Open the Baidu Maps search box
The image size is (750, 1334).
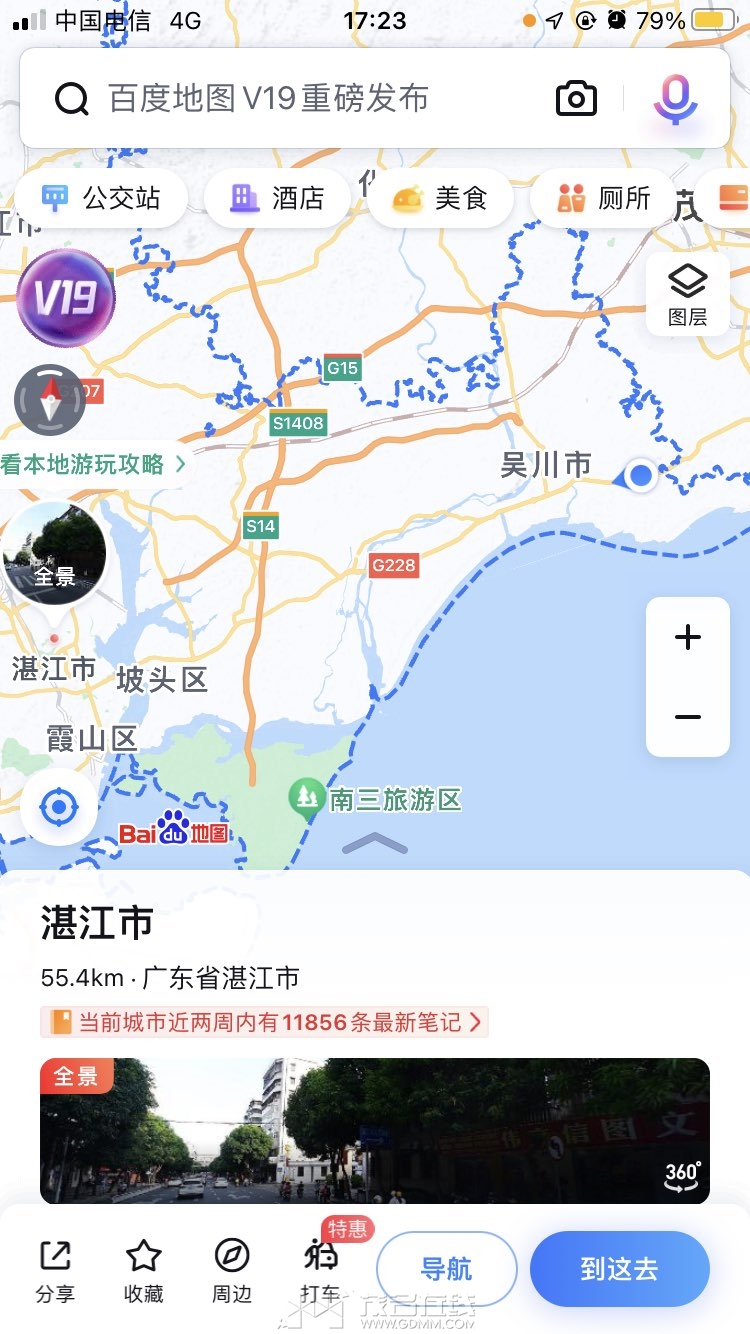tap(300, 98)
